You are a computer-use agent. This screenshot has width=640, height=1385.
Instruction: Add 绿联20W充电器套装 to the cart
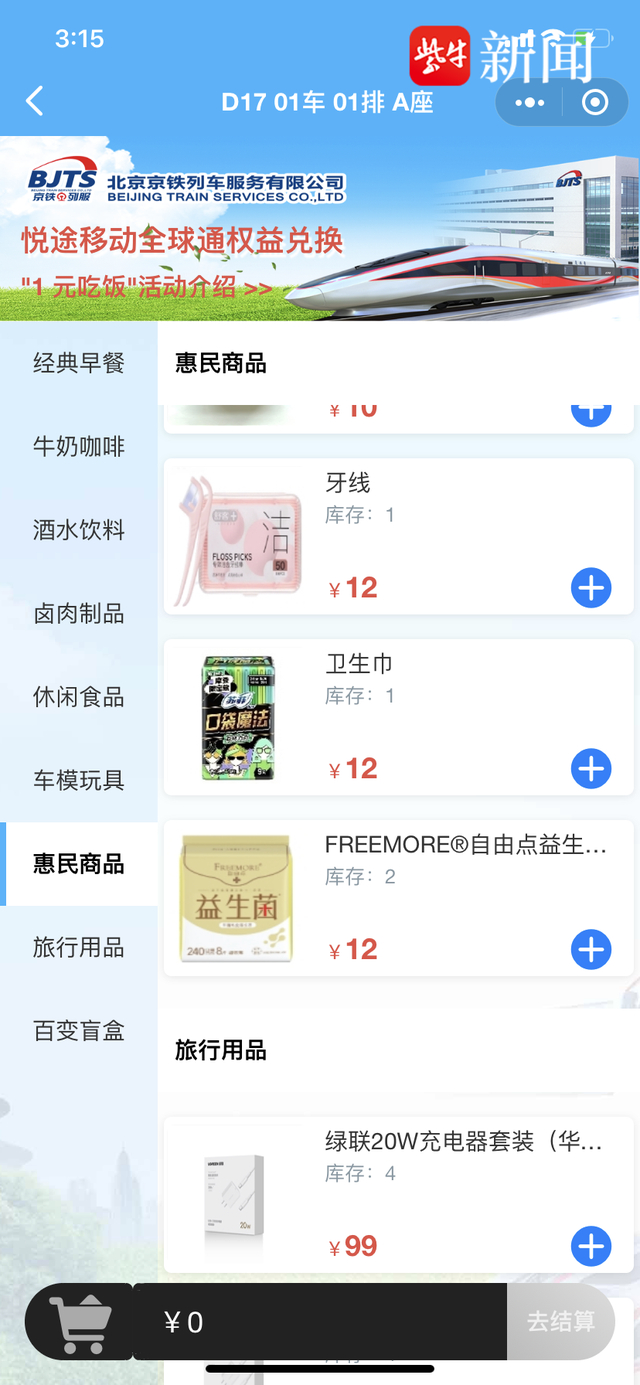[591, 1246]
